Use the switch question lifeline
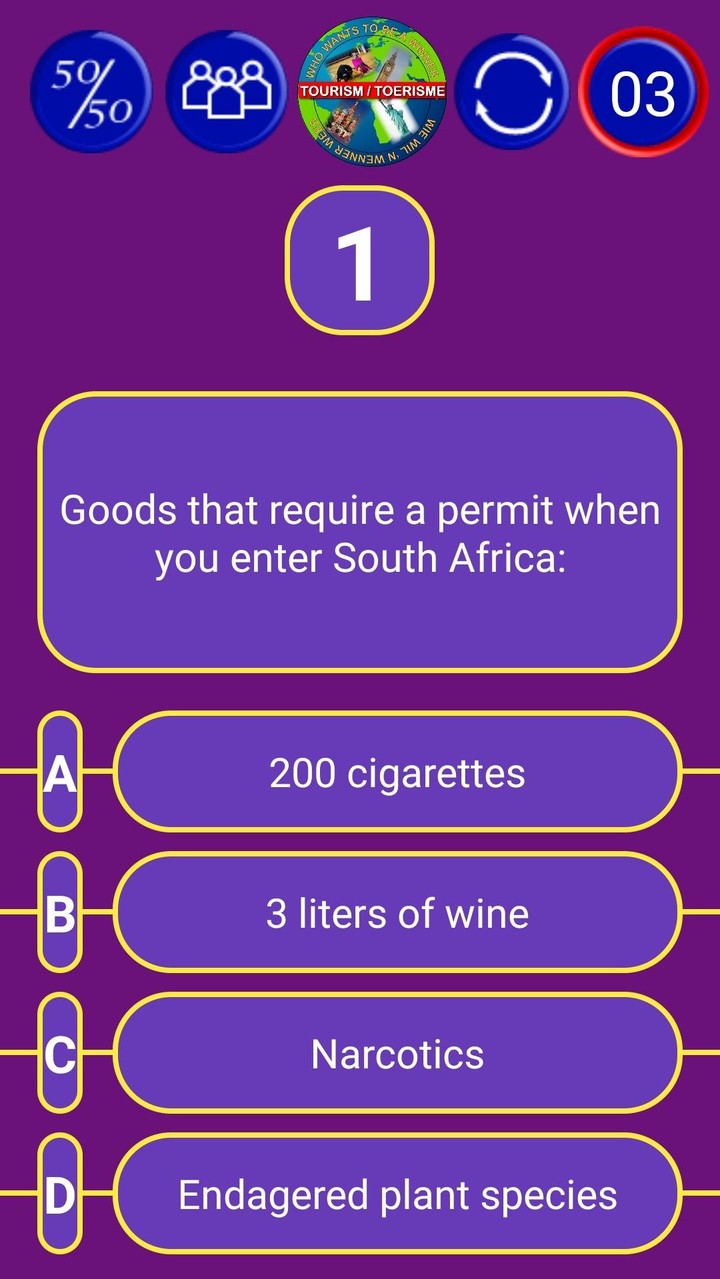This screenshot has height=1279, width=720. point(513,92)
